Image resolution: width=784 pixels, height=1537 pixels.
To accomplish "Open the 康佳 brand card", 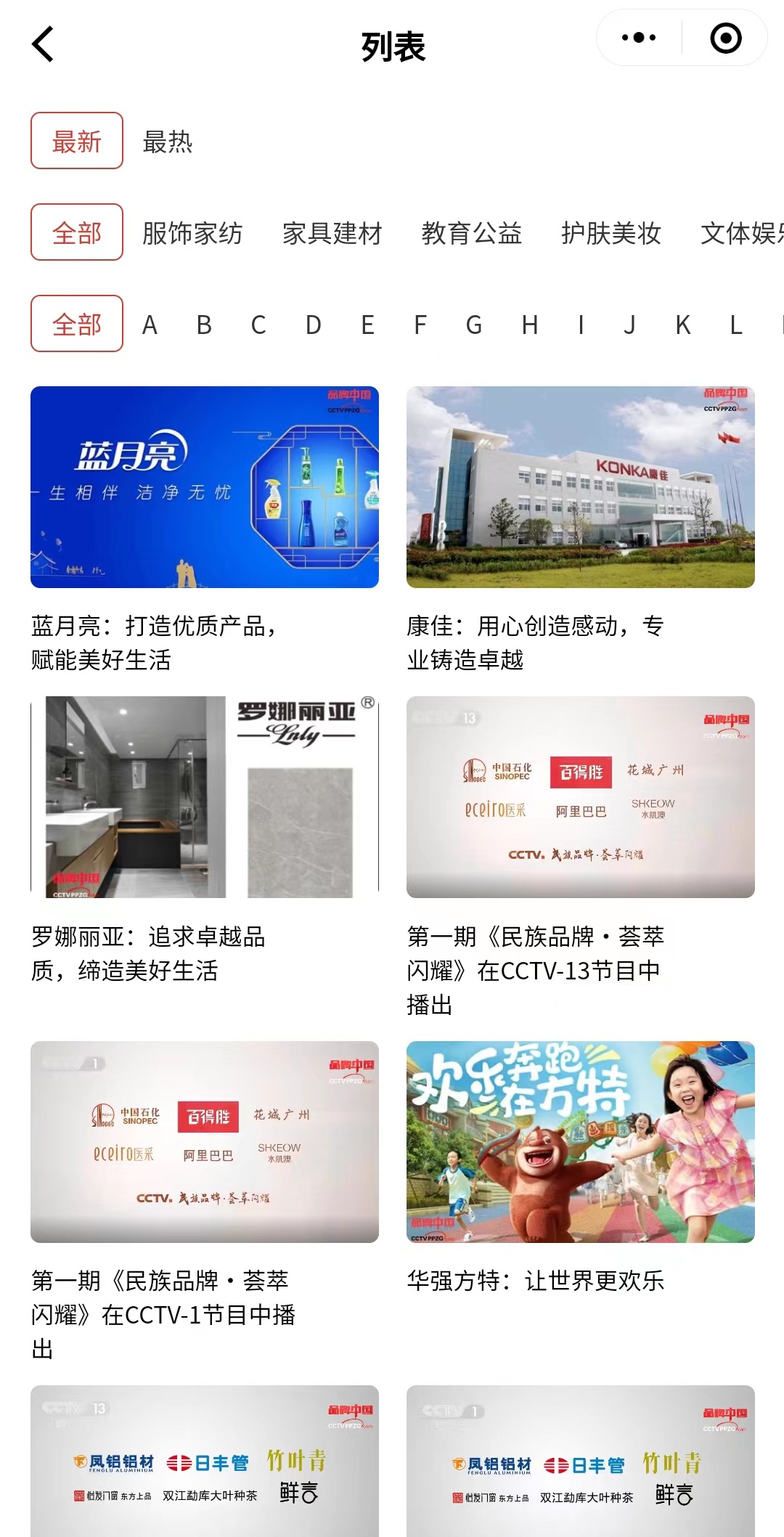I will pyautogui.click(x=581, y=487).
